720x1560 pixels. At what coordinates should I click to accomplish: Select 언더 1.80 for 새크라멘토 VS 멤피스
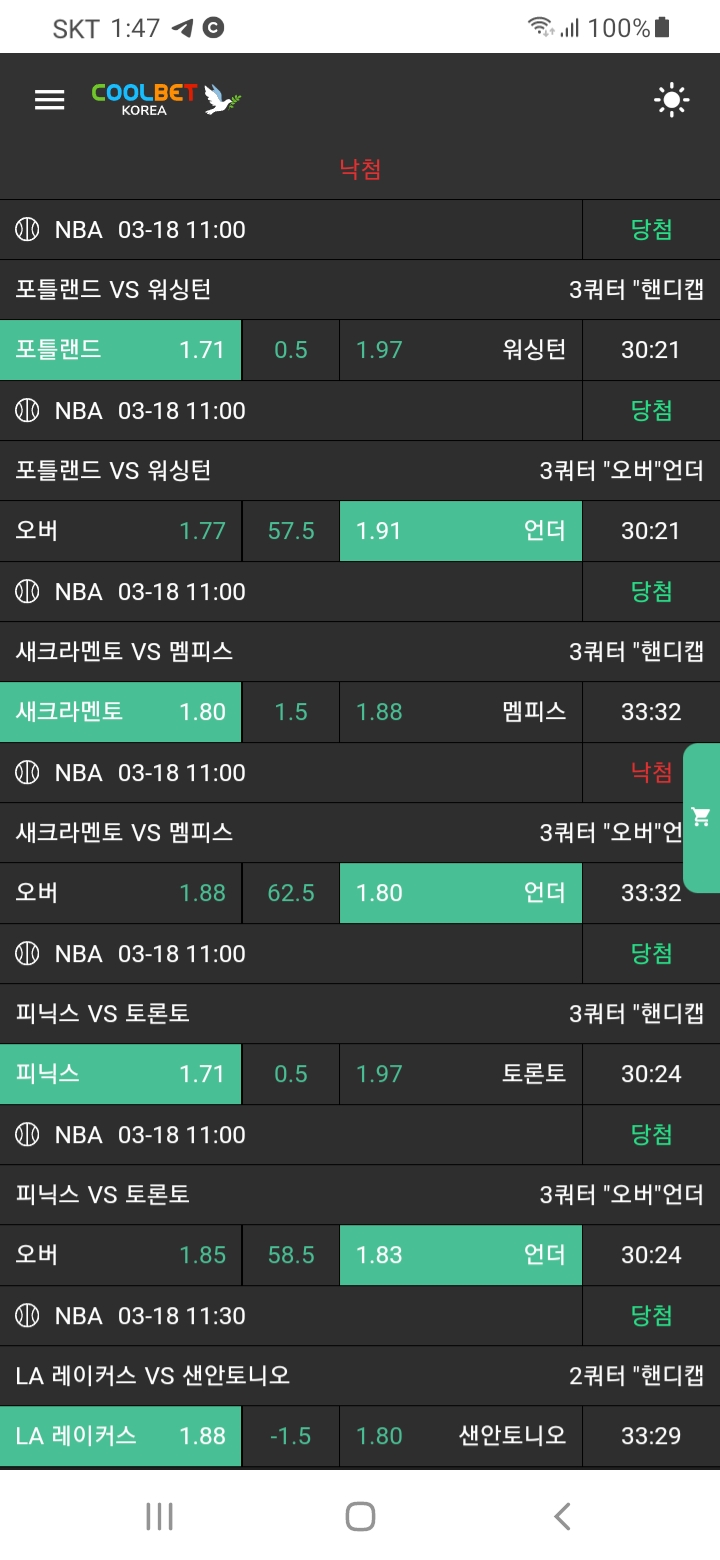pyautogui.click(x=461, y=893)
